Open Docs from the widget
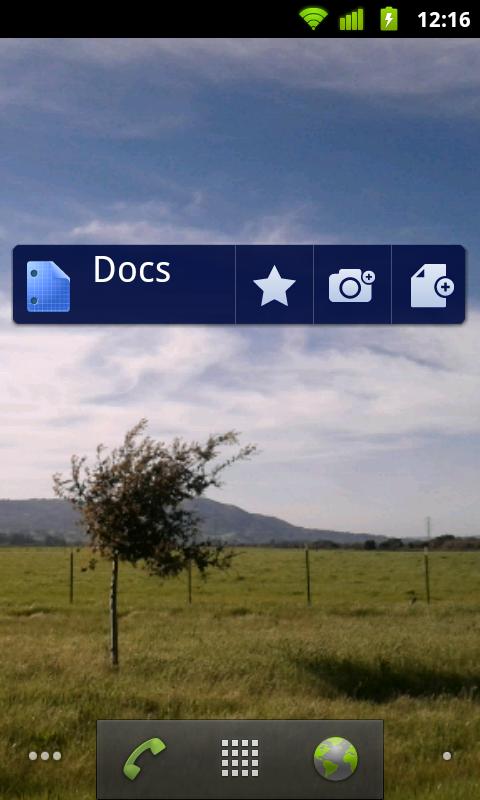The height and width of the screenshot is (800, 480). tap(124, 284)
